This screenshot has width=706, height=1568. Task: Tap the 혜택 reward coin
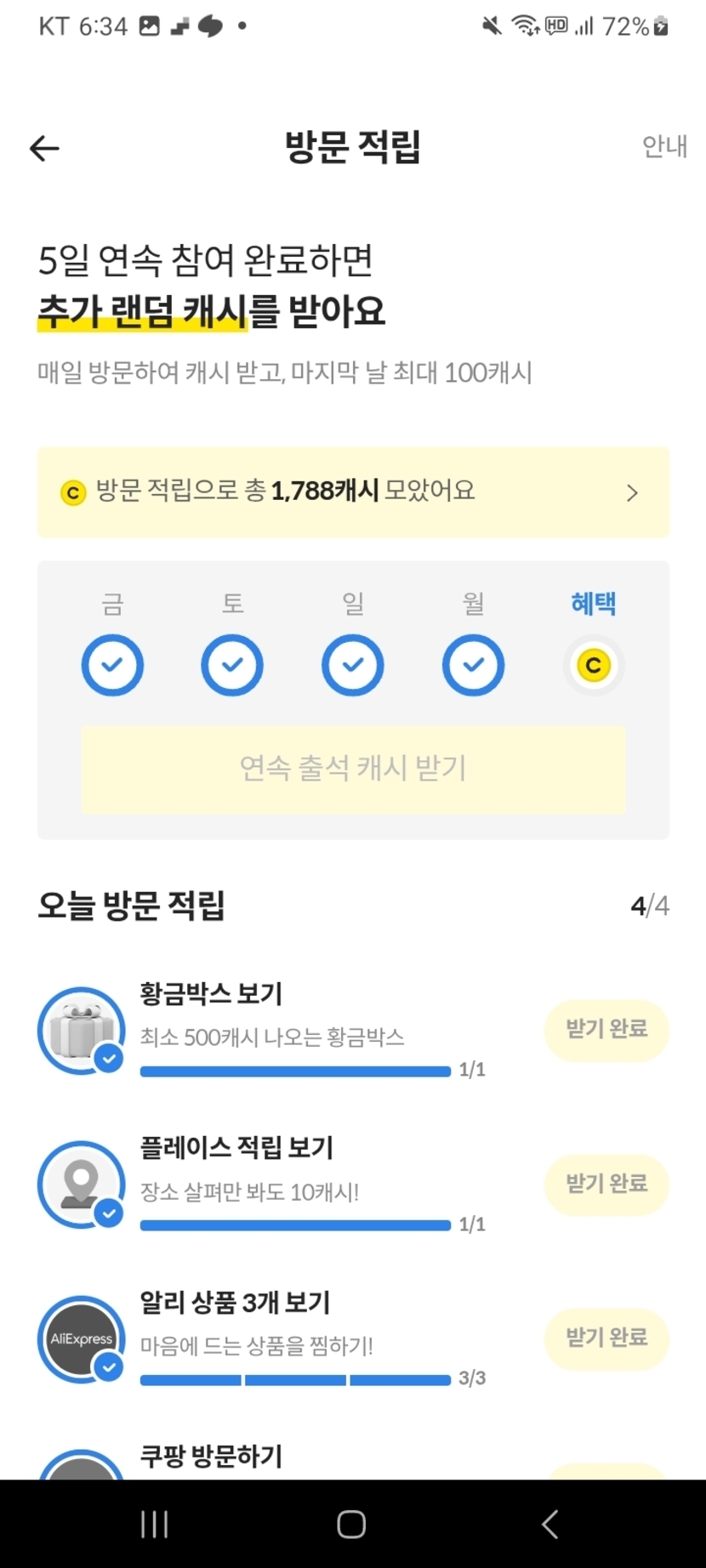594,665
